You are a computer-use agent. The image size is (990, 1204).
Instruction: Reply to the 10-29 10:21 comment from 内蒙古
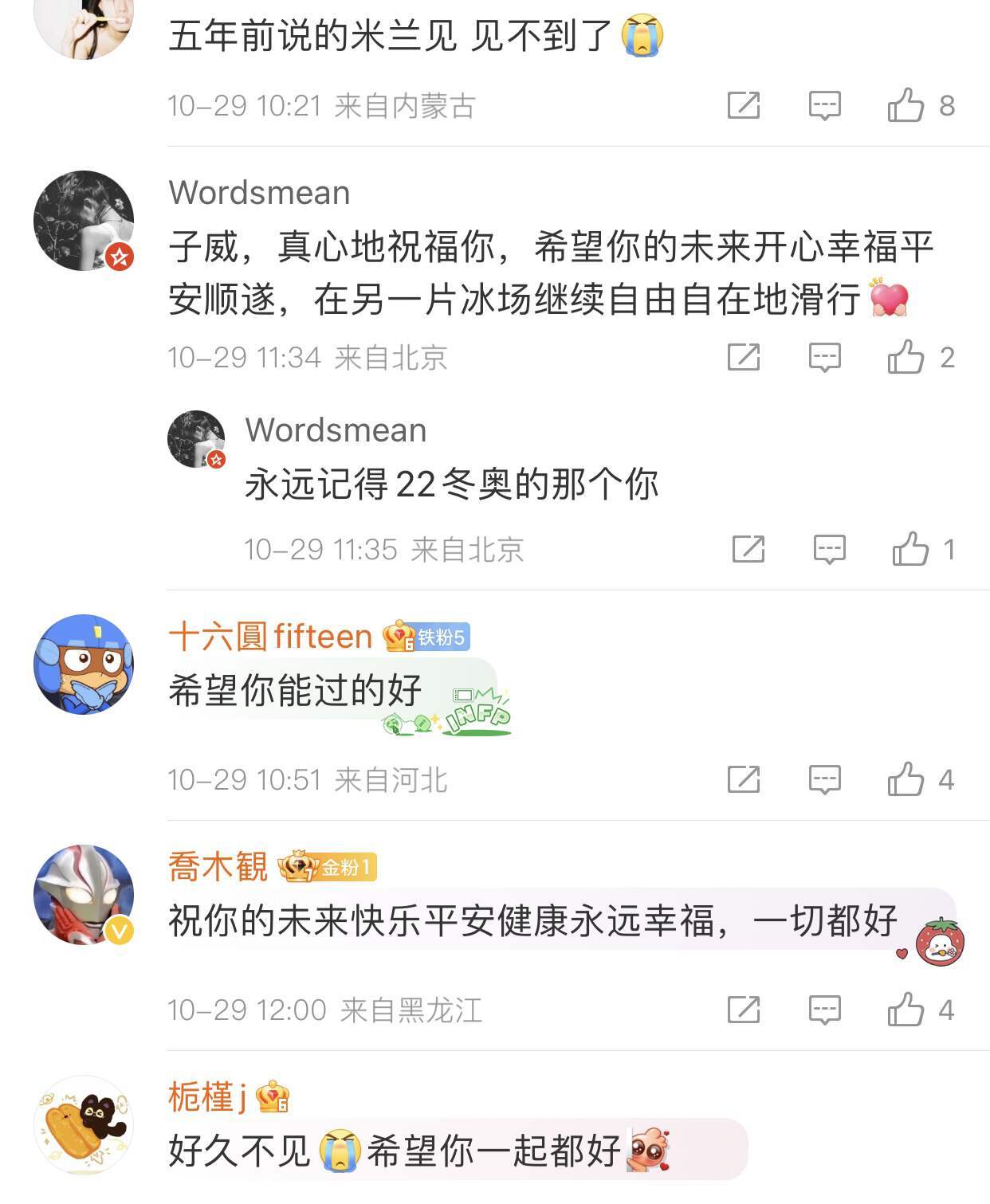(824, 105)
